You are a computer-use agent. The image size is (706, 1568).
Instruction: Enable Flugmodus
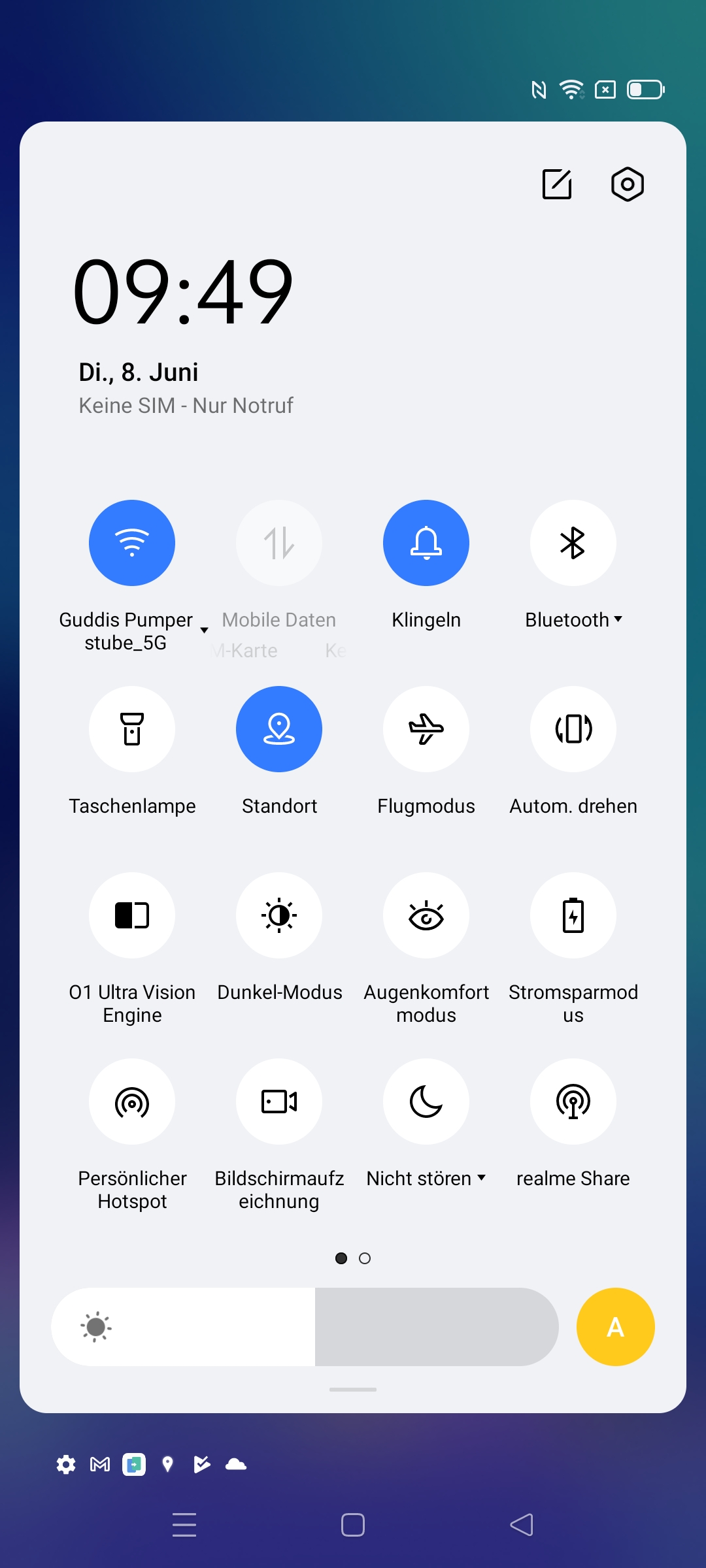click(x=426, y=729)
